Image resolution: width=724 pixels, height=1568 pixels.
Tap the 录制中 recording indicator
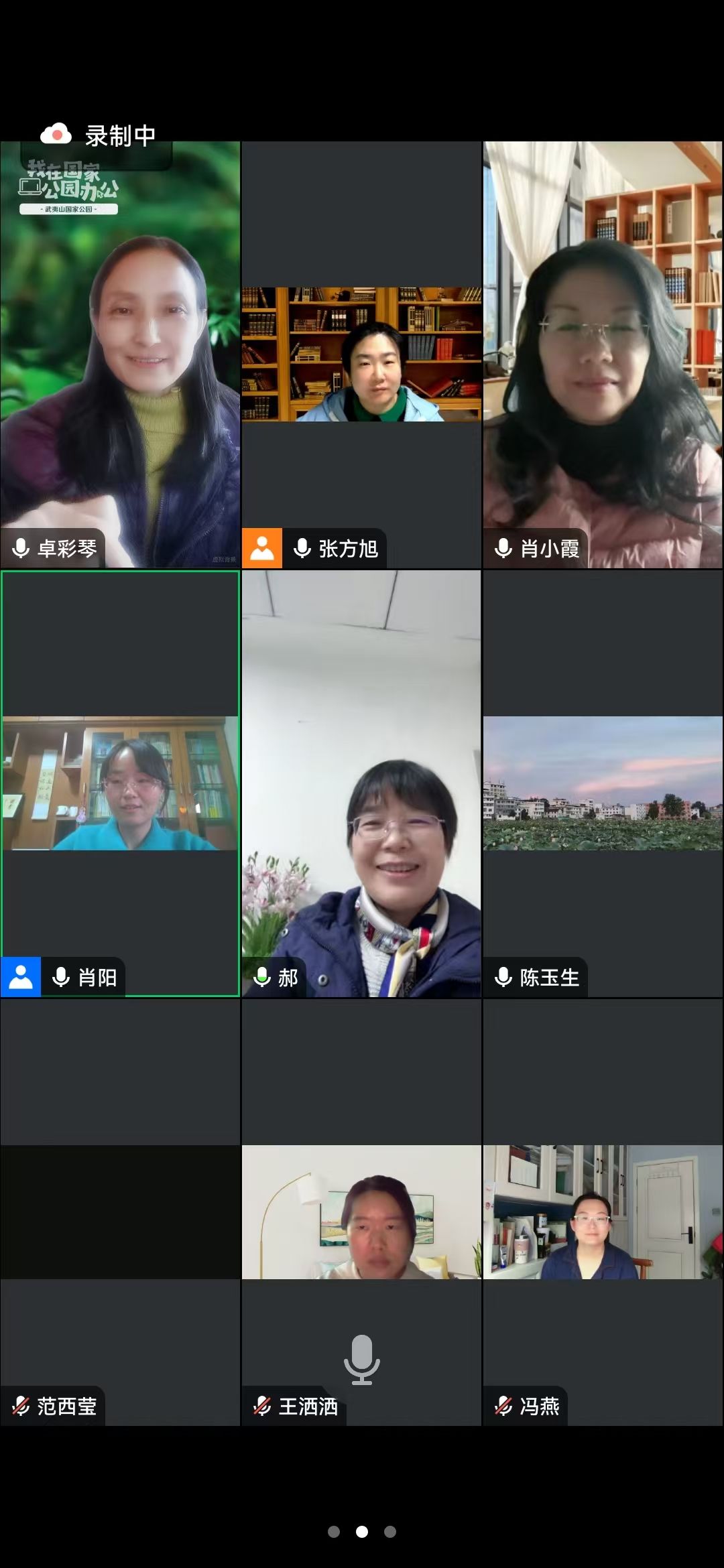(x=99, y=136)
